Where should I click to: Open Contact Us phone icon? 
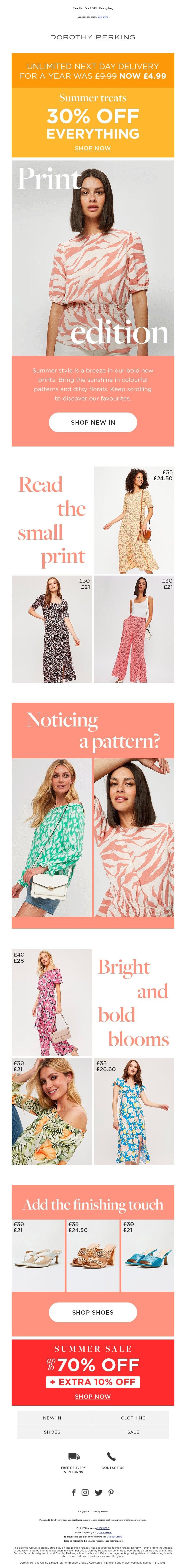(x=113, y=1456)
